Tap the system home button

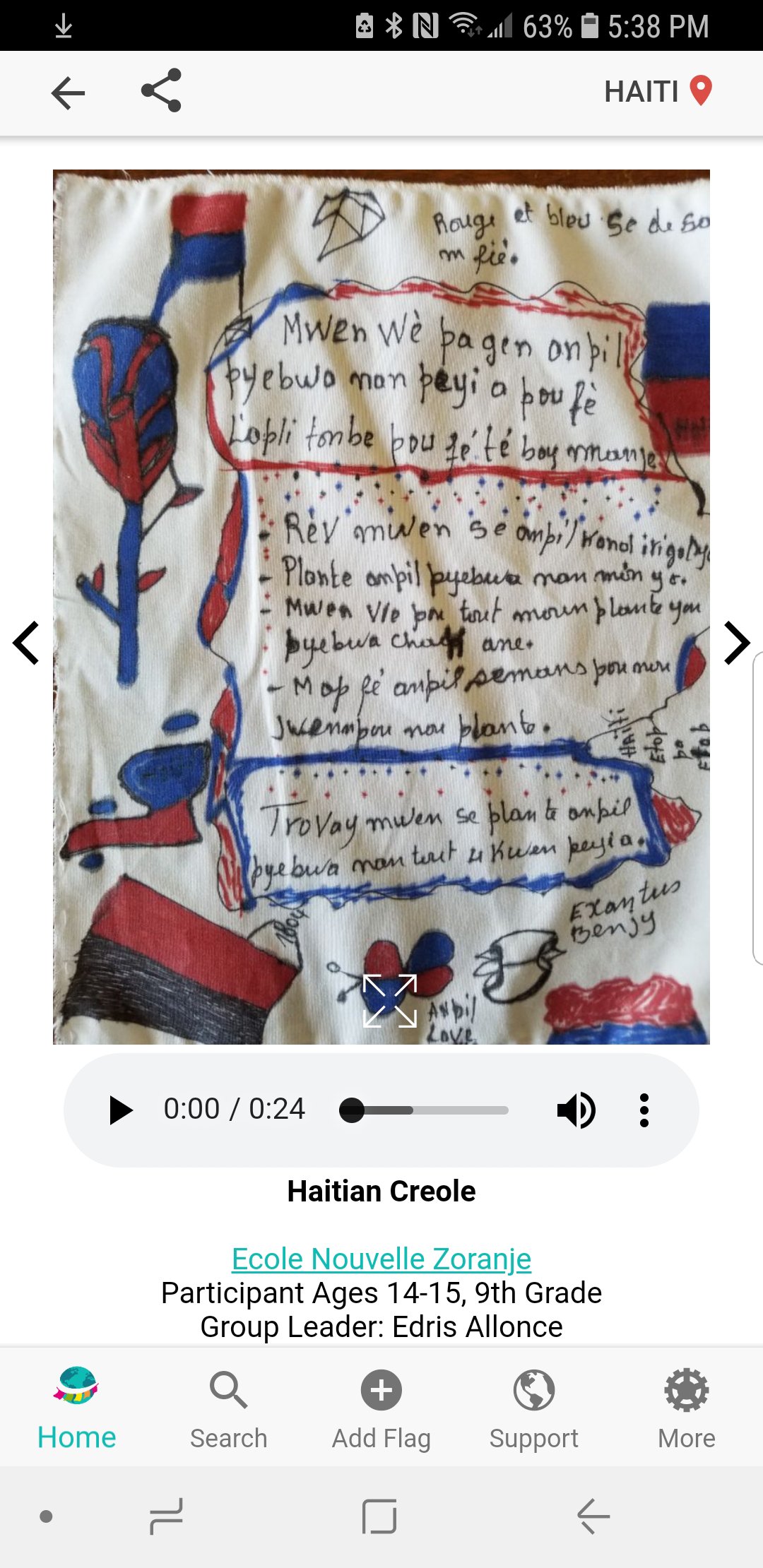coord(379,1516)
